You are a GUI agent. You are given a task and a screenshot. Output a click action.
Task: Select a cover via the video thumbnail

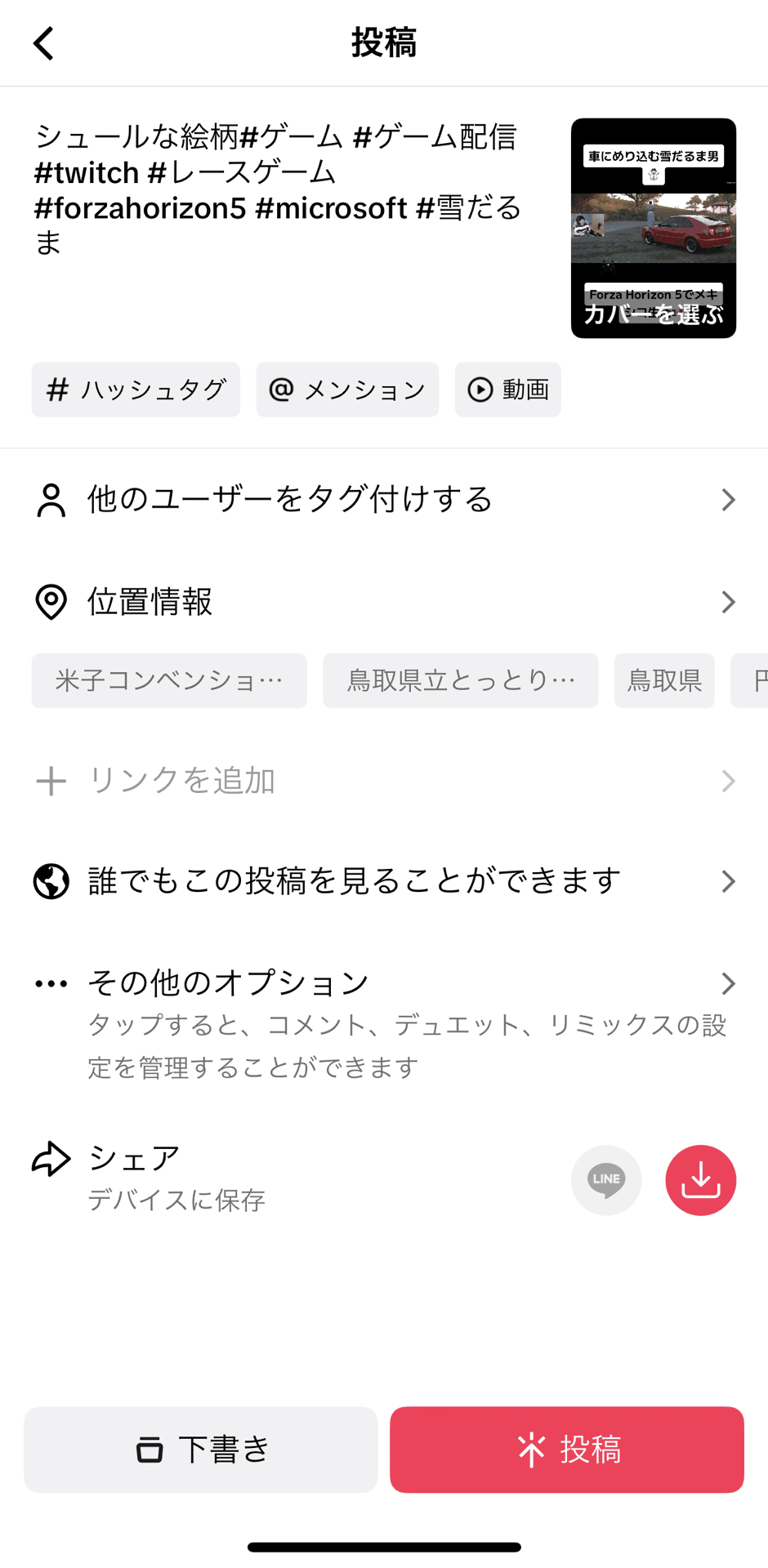tap(653, 228)
